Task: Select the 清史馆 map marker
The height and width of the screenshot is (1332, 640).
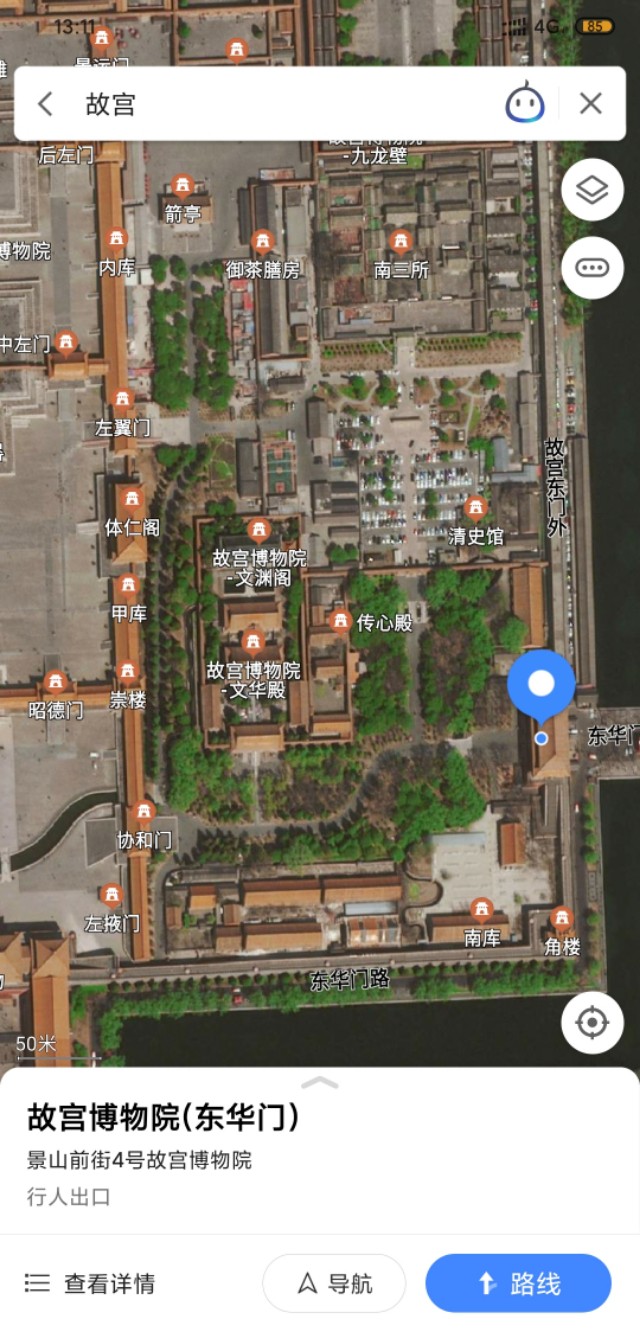Action: point(476,507)
